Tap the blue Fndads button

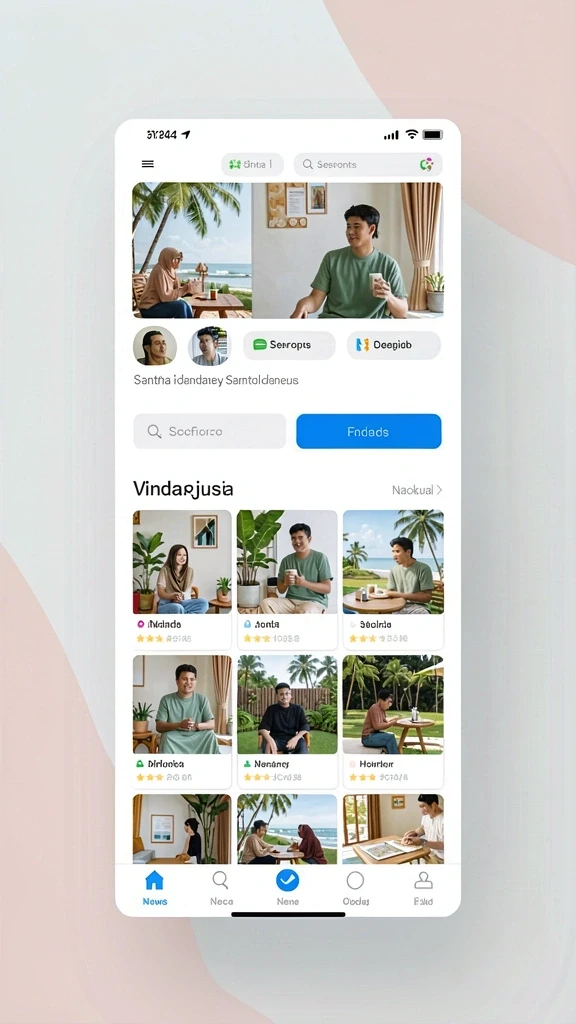368,431
